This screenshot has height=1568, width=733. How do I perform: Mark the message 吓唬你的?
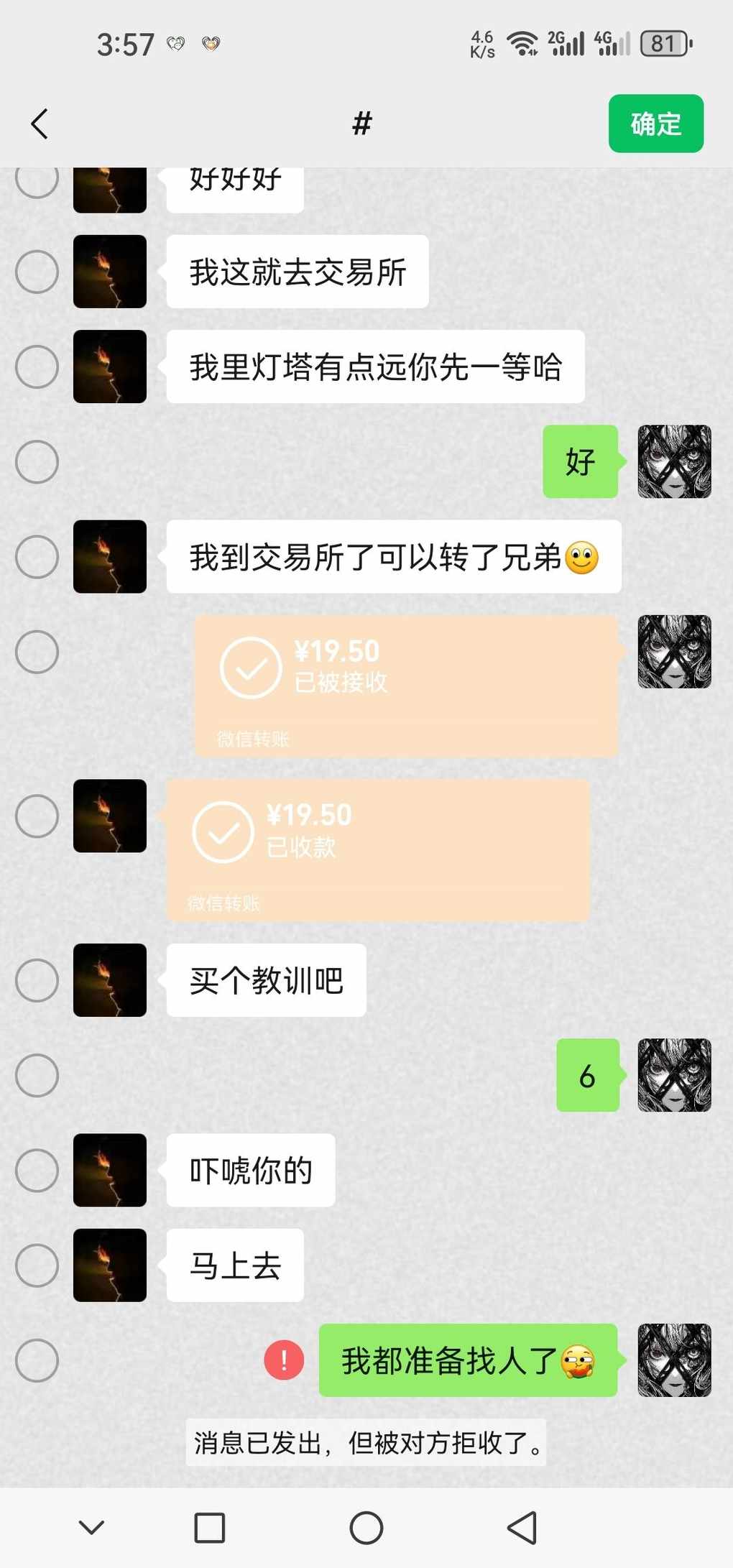37,1170
